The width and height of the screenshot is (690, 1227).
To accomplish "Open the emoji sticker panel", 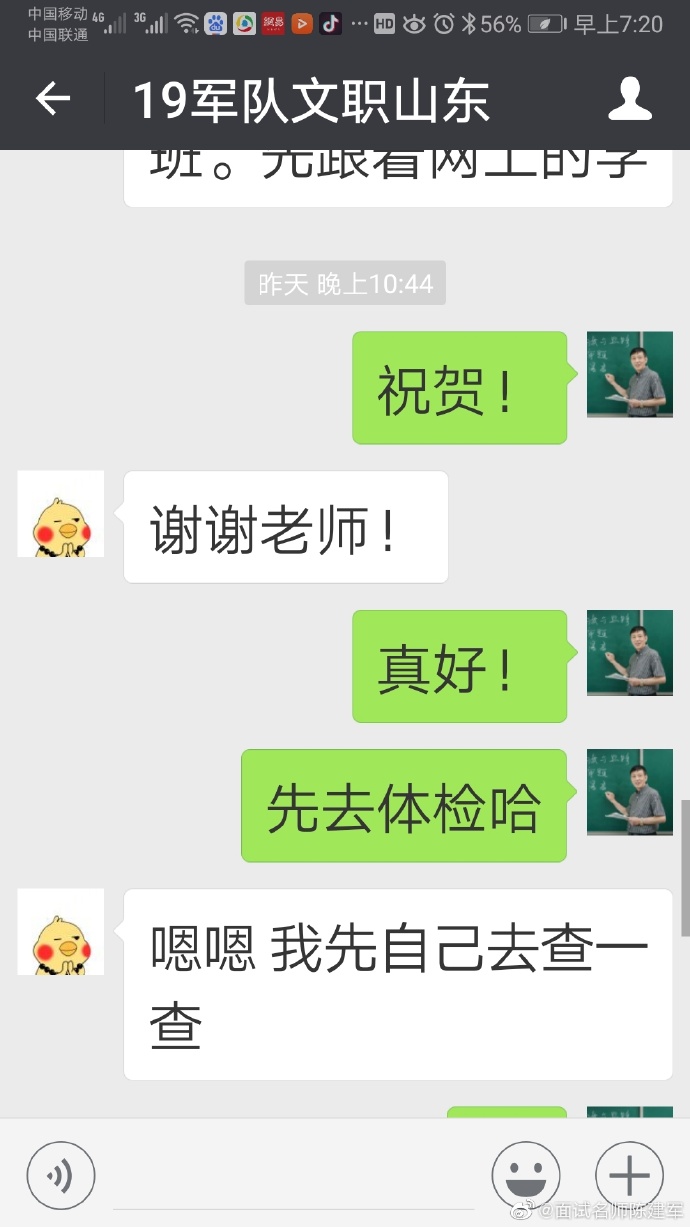I will click(526, 1176).
